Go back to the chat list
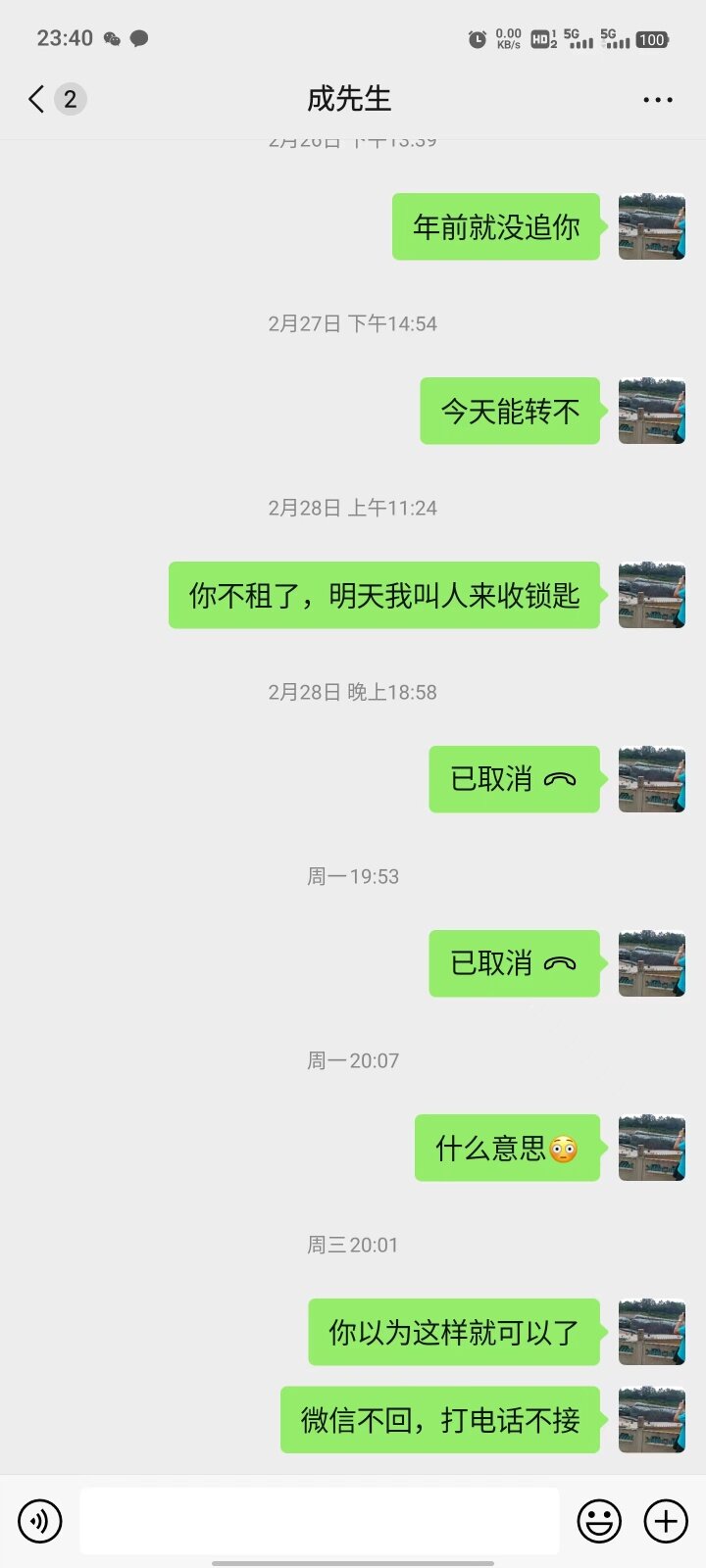This screenshot has width=706, height=1568. pos(37,99)
